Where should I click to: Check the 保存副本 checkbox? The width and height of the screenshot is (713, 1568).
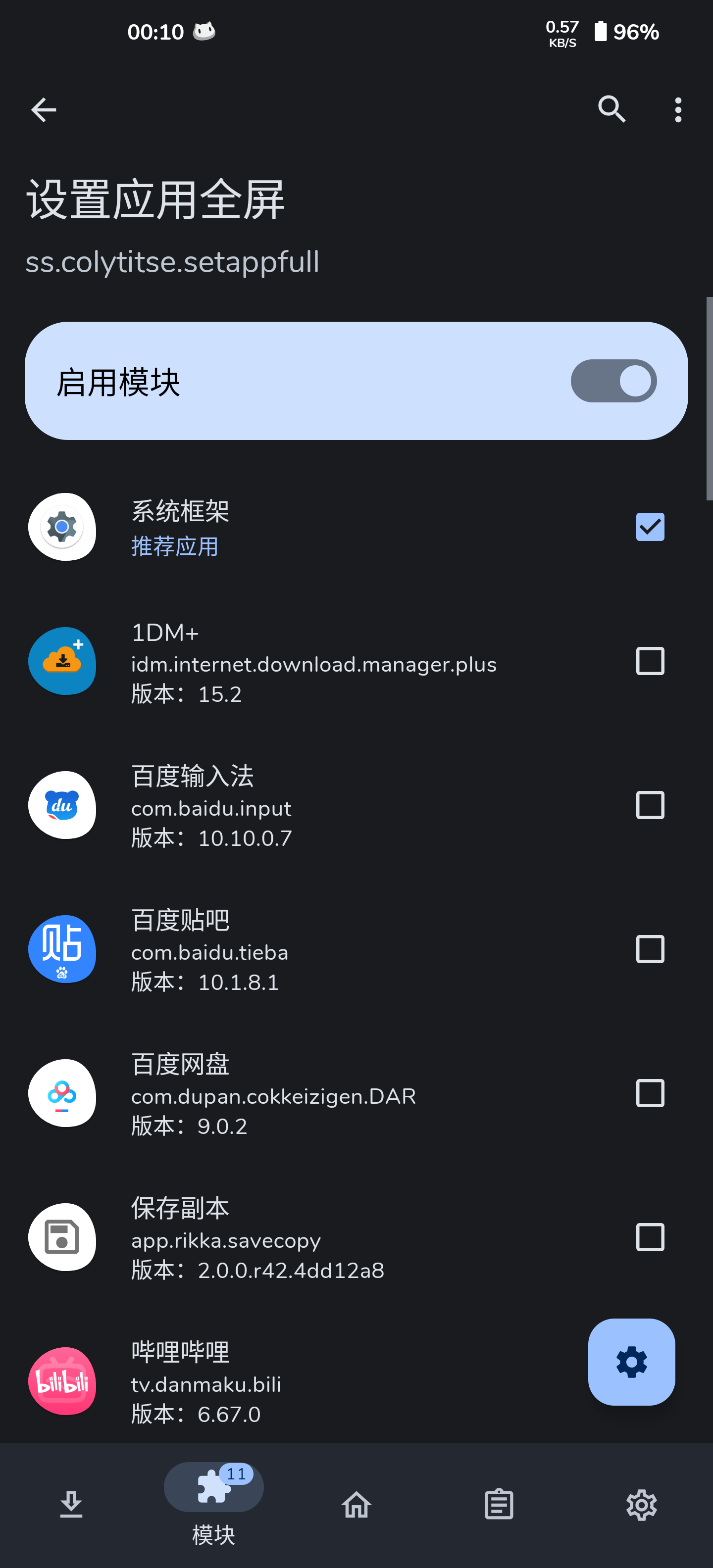(650, 1237)
